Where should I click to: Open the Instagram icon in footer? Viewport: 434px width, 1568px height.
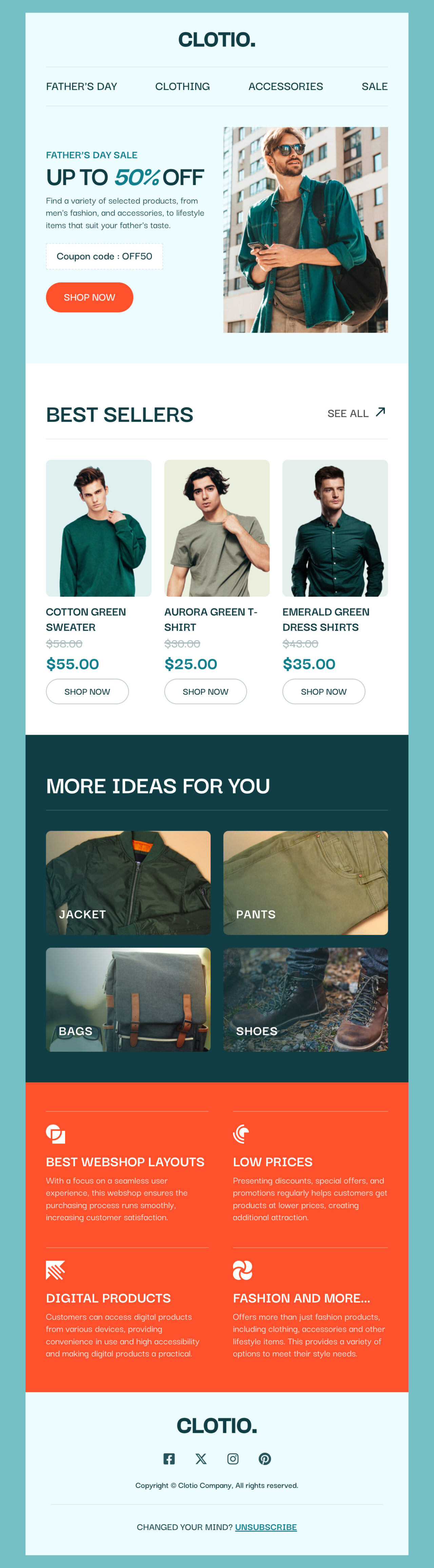233,1458
